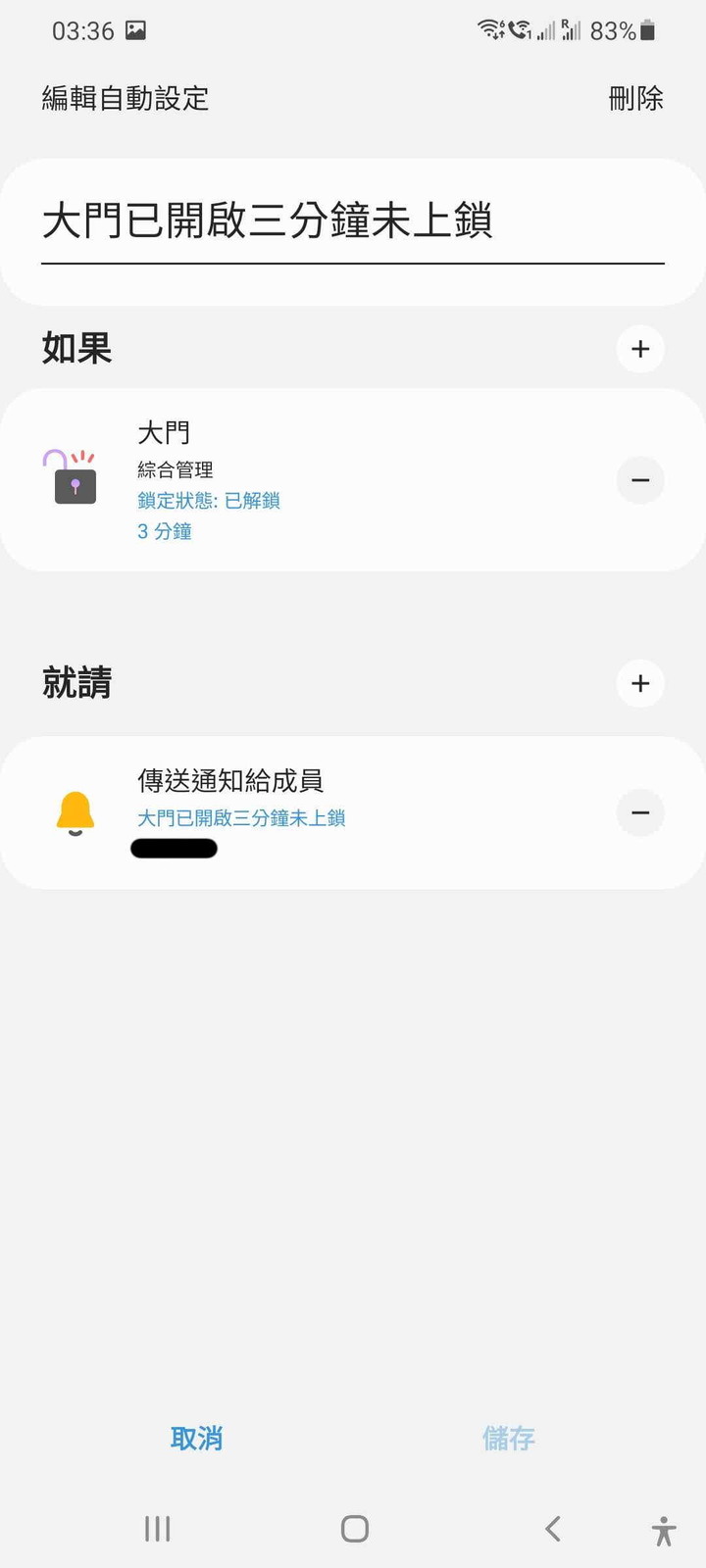Screen dimensions: 706x1568
Task: Tap 取消 to cancel editing
Action: click(197, 1438)
